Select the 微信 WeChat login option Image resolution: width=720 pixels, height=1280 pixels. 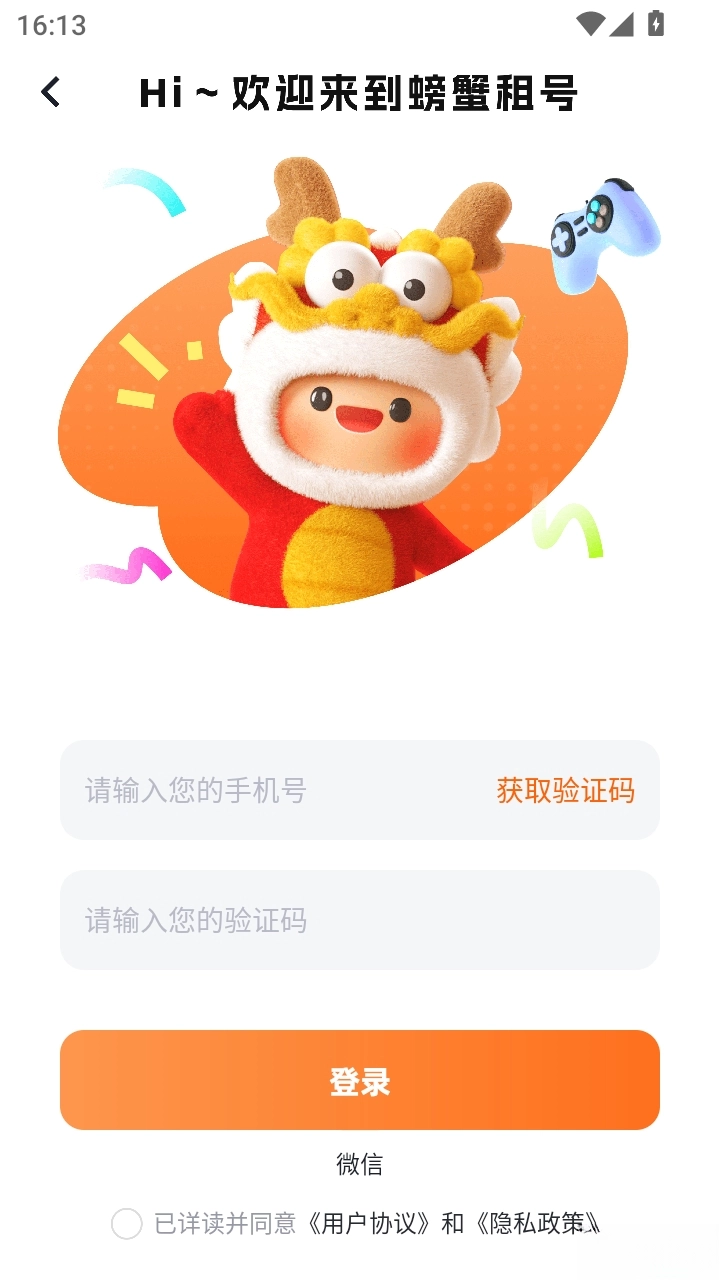point(360,1164)
